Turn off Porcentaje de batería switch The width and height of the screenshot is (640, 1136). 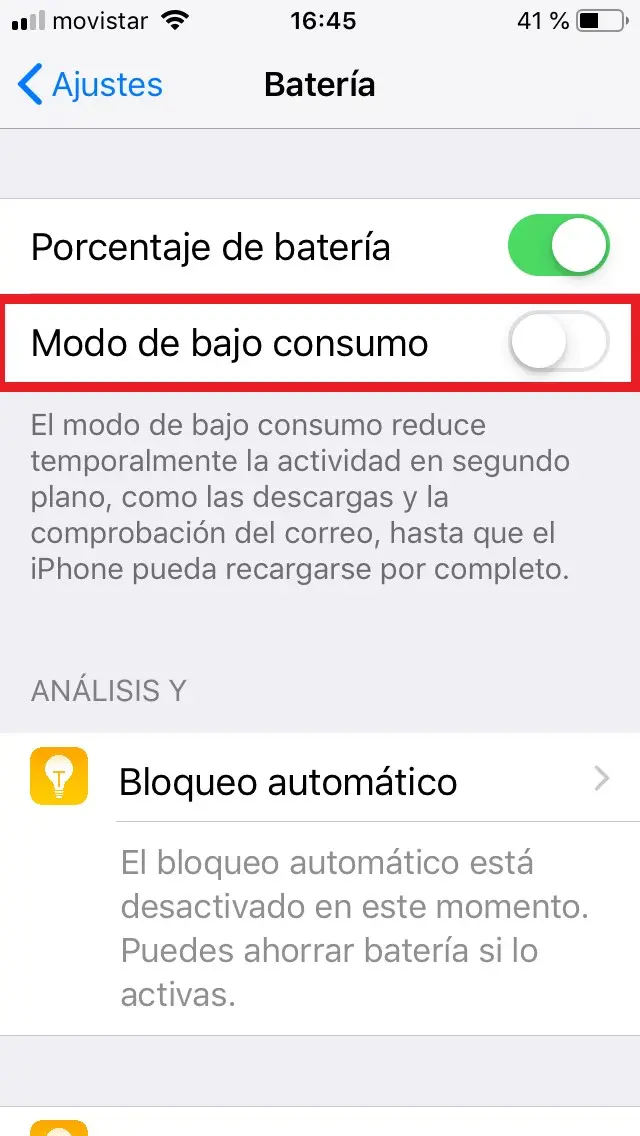(x=558, y=246)
